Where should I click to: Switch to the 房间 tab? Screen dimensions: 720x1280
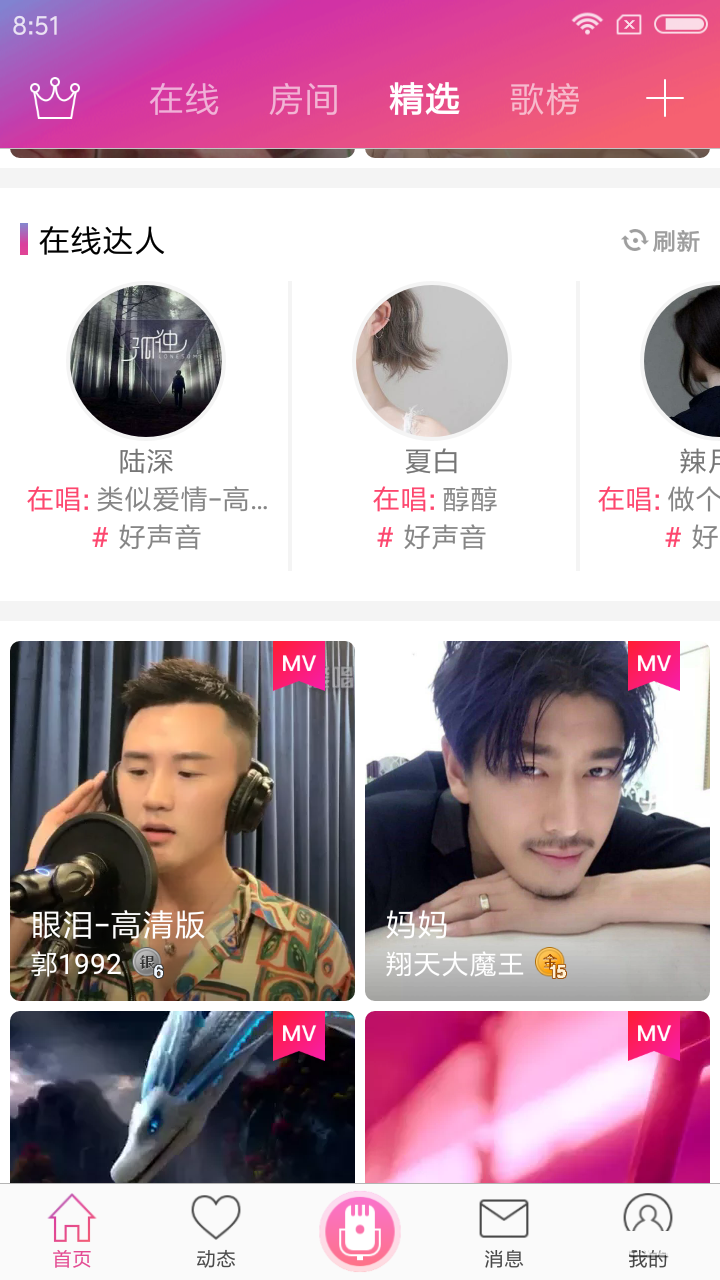[x=304, y=100]
